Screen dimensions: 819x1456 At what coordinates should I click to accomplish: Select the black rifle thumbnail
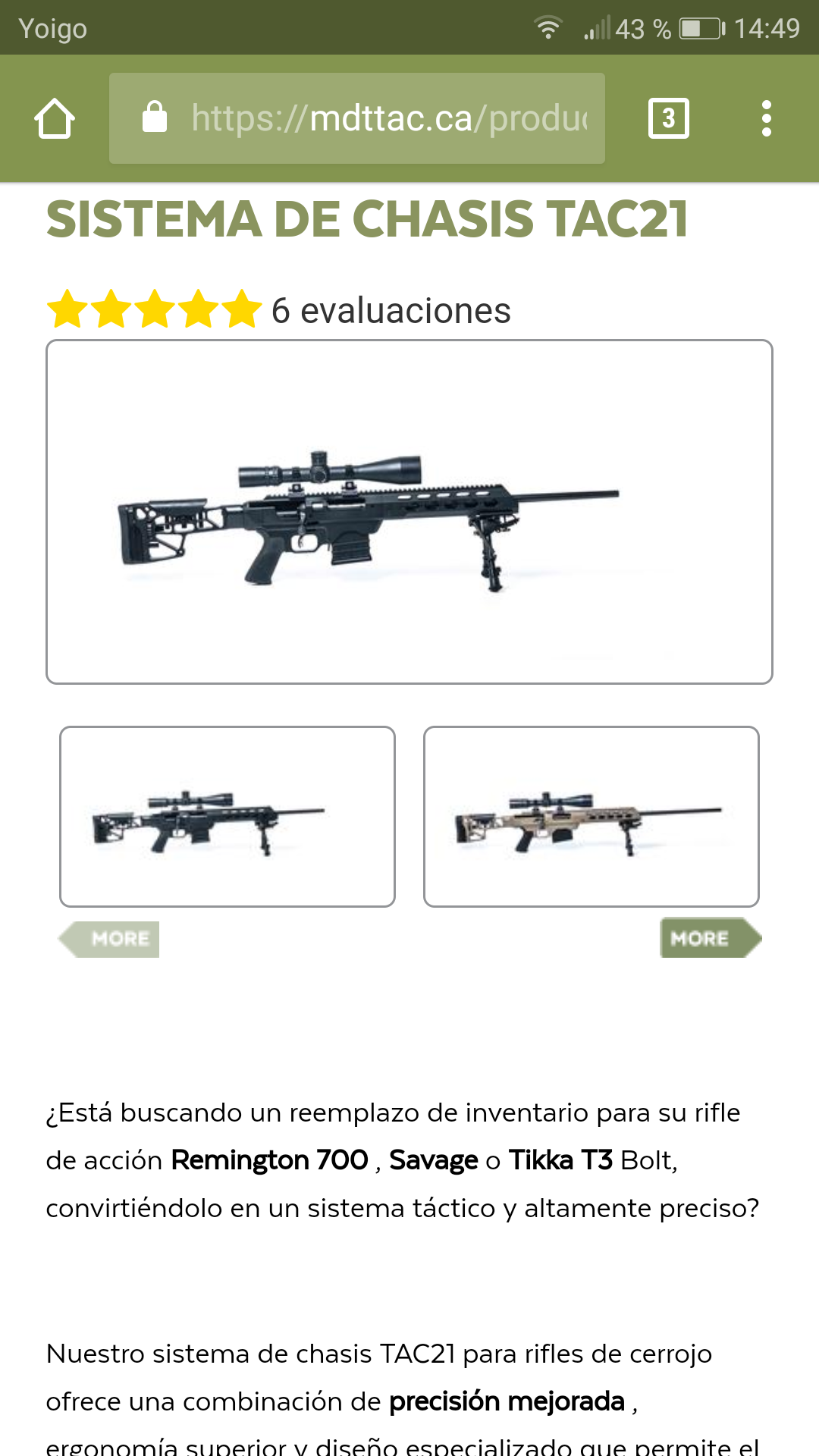coord(227,817)
